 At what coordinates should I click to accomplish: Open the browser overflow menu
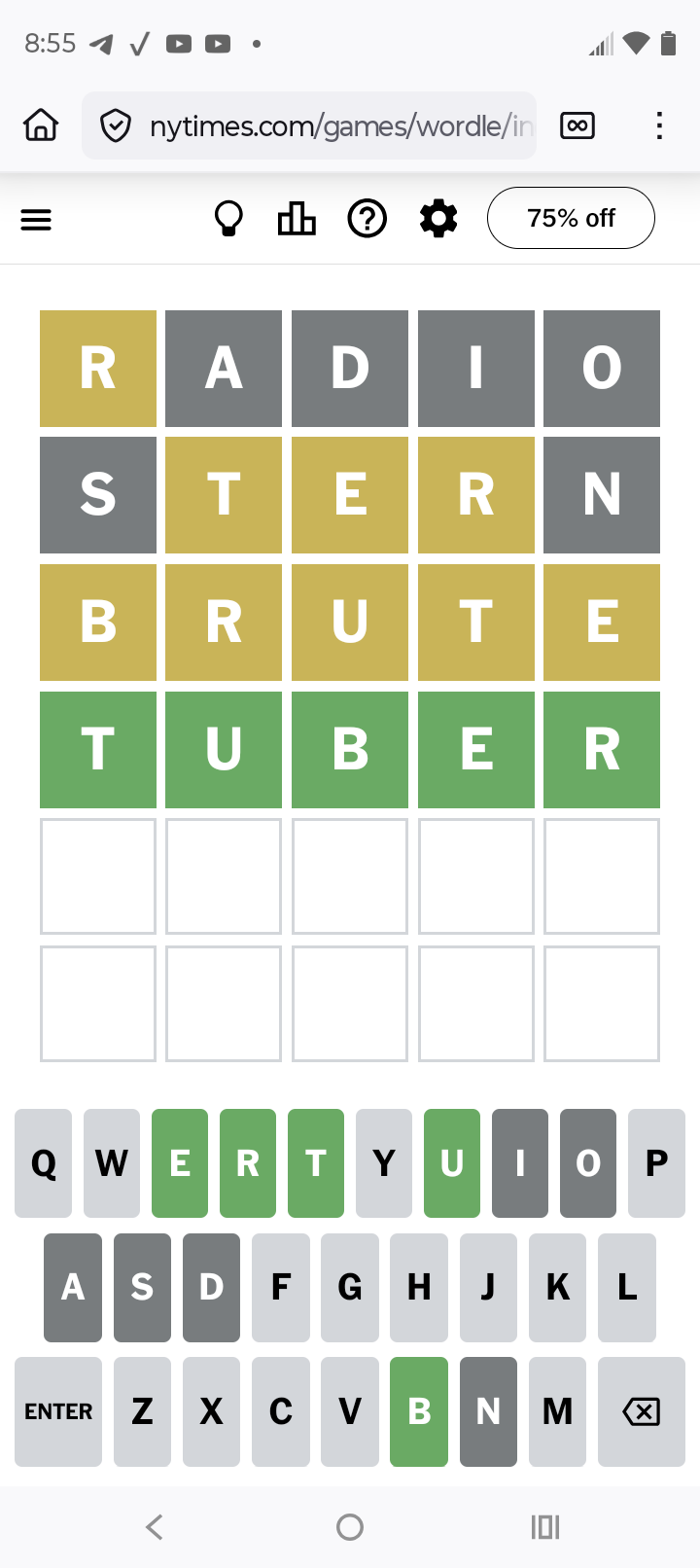tap(659, 125)
